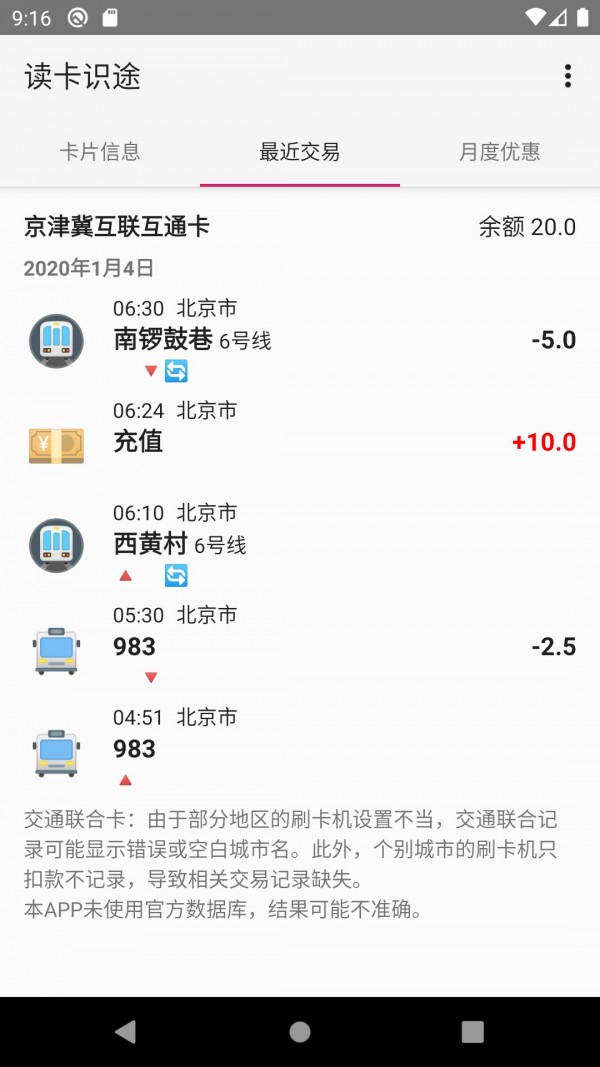Open the 06:30 南锣鼓巷 transaction

tap(300, 340)
